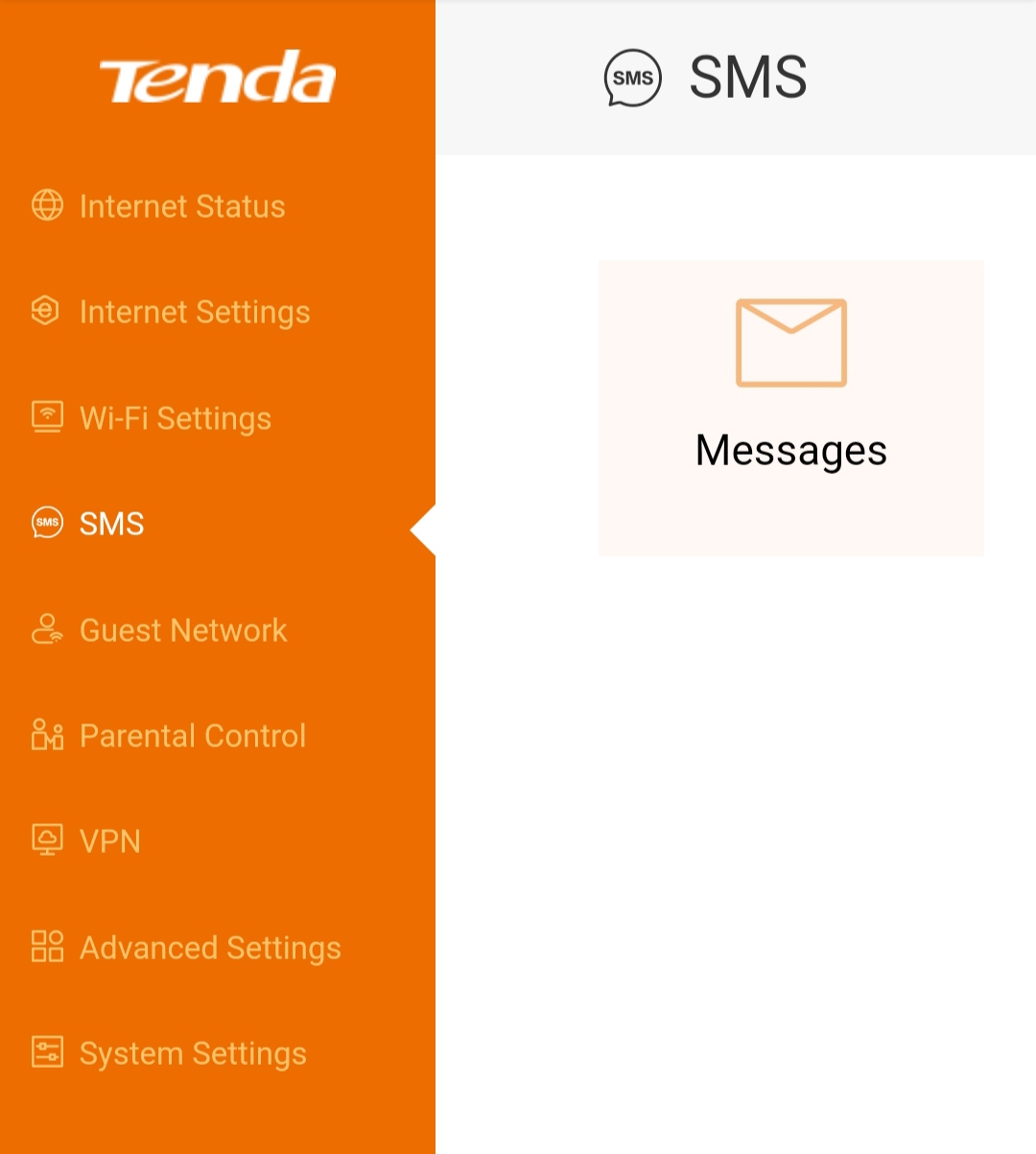
Task: Open Internet Status in the sidebar
Action: (x=181, y=206)
